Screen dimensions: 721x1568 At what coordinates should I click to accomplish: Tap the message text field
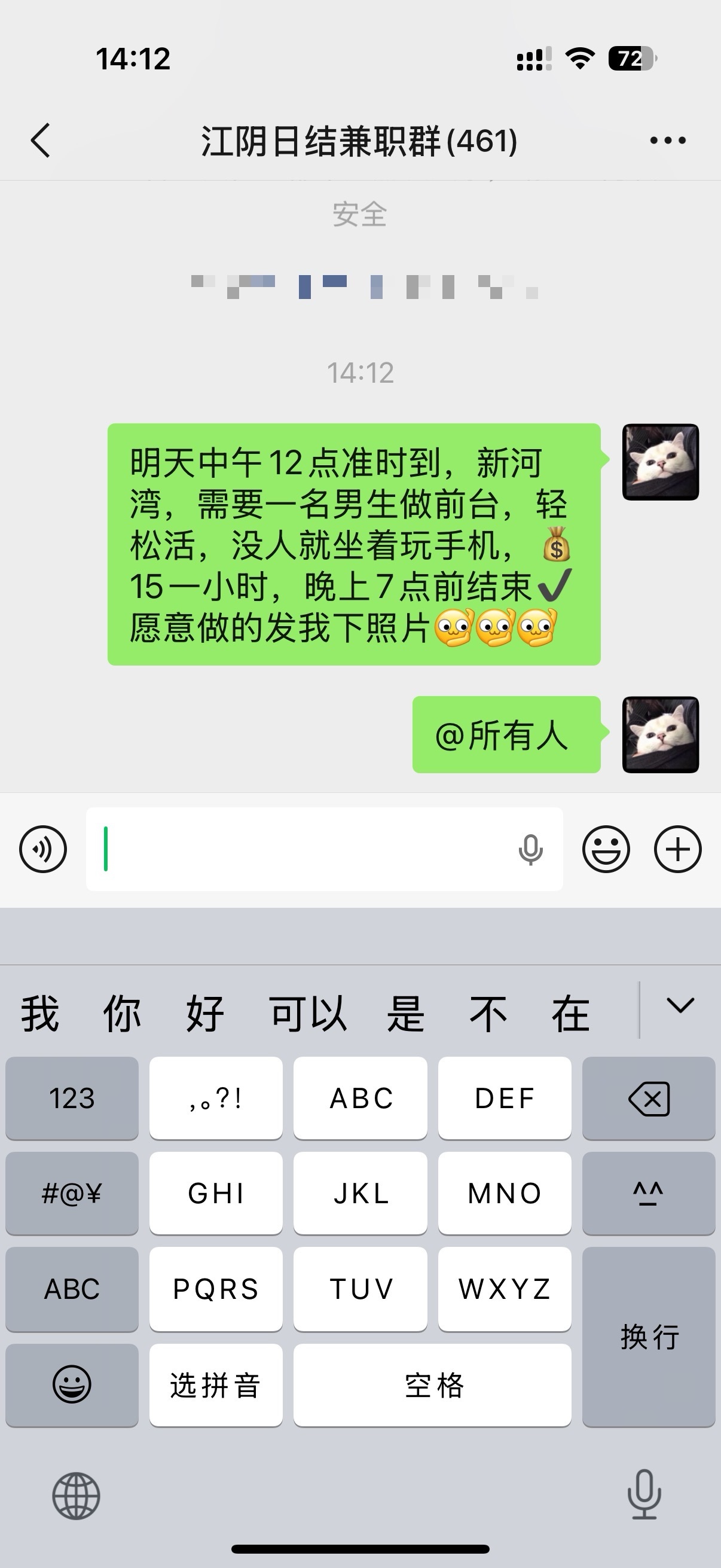pyautogui.click(x=304, y=849)
